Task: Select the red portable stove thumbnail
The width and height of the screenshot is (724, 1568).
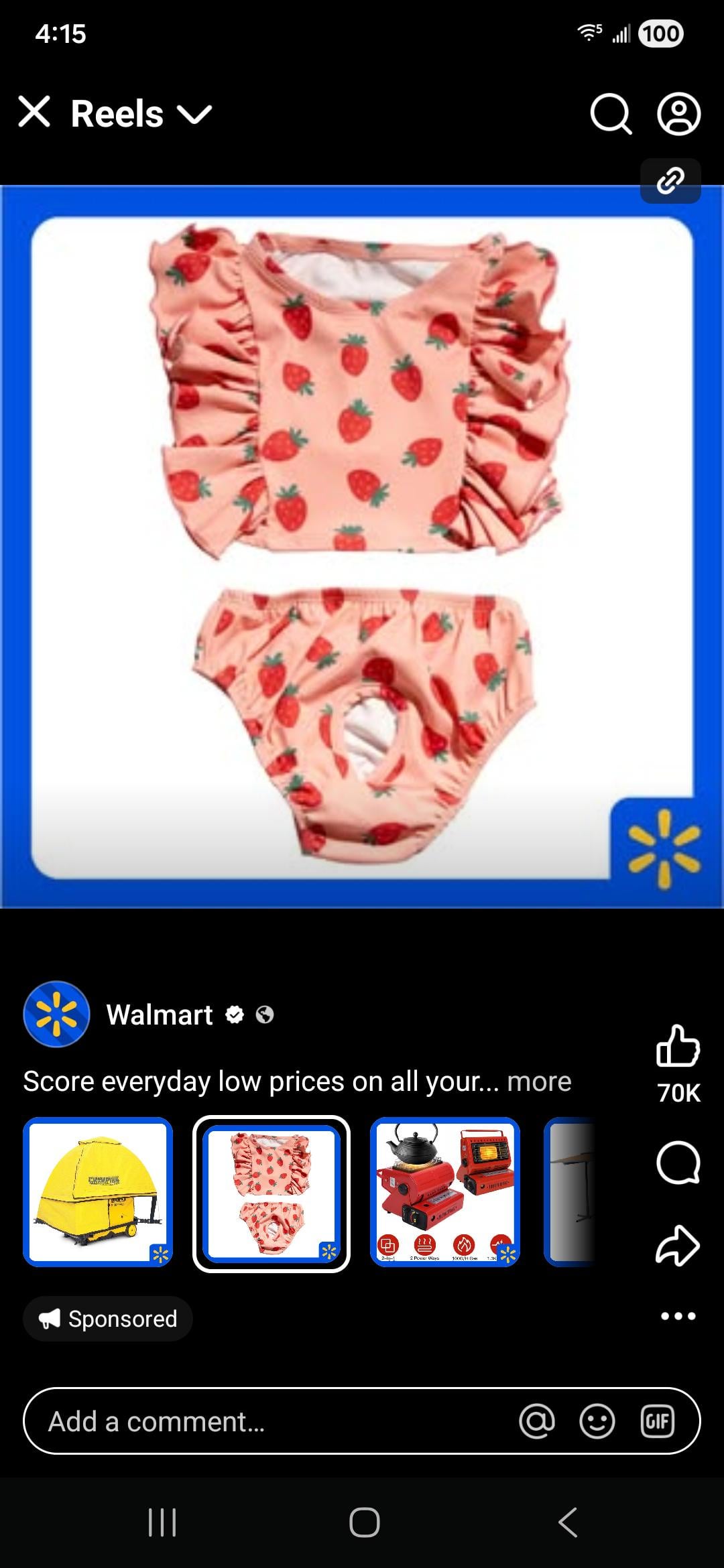Action: tap(445, 1192)
